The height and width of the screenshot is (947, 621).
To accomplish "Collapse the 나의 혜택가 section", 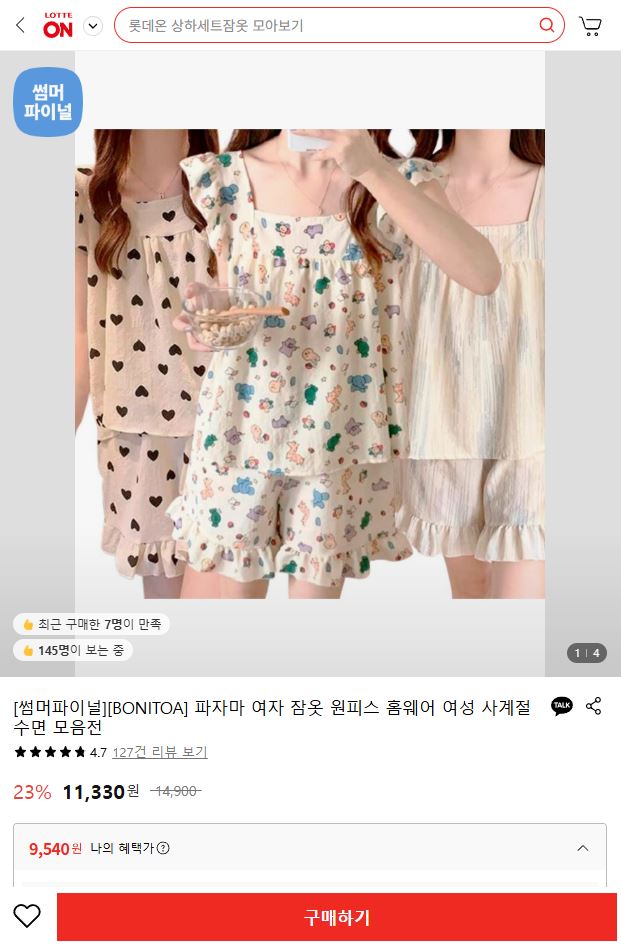I will click(583, 848).
